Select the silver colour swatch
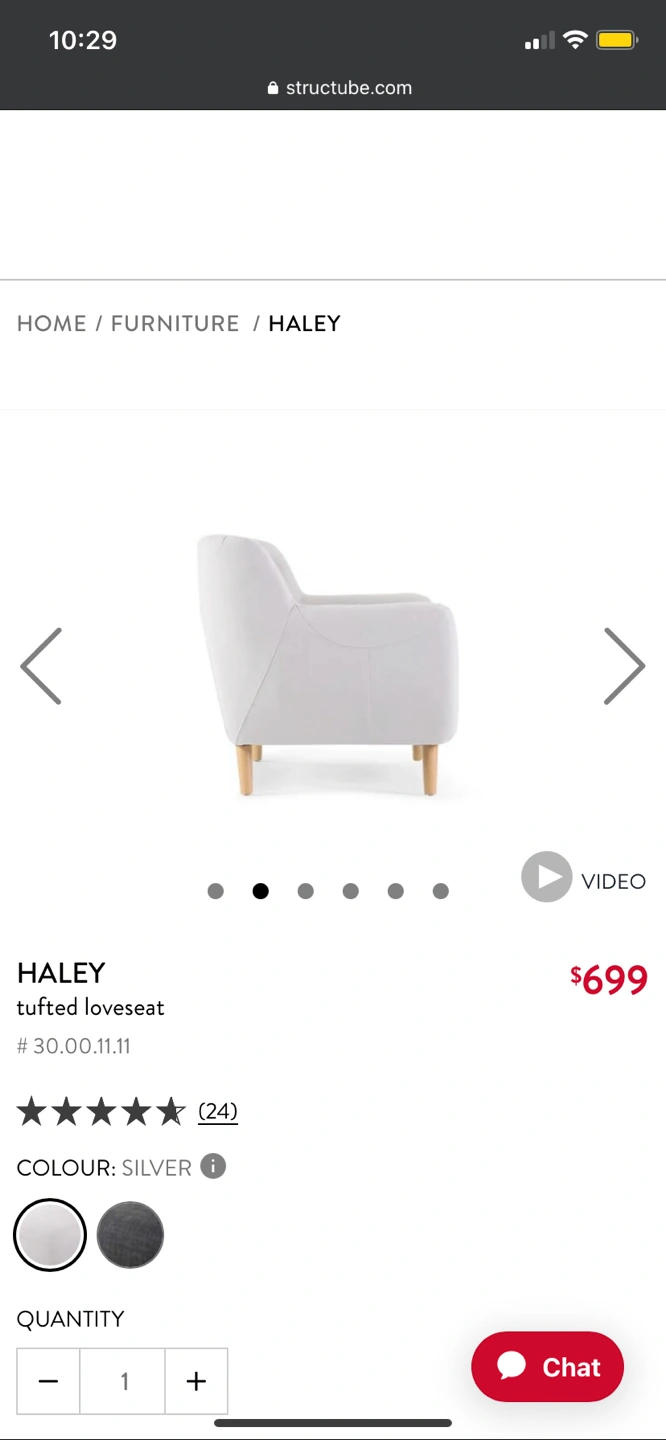Viewport: 666px width, 1440px height. point(50,1235)
